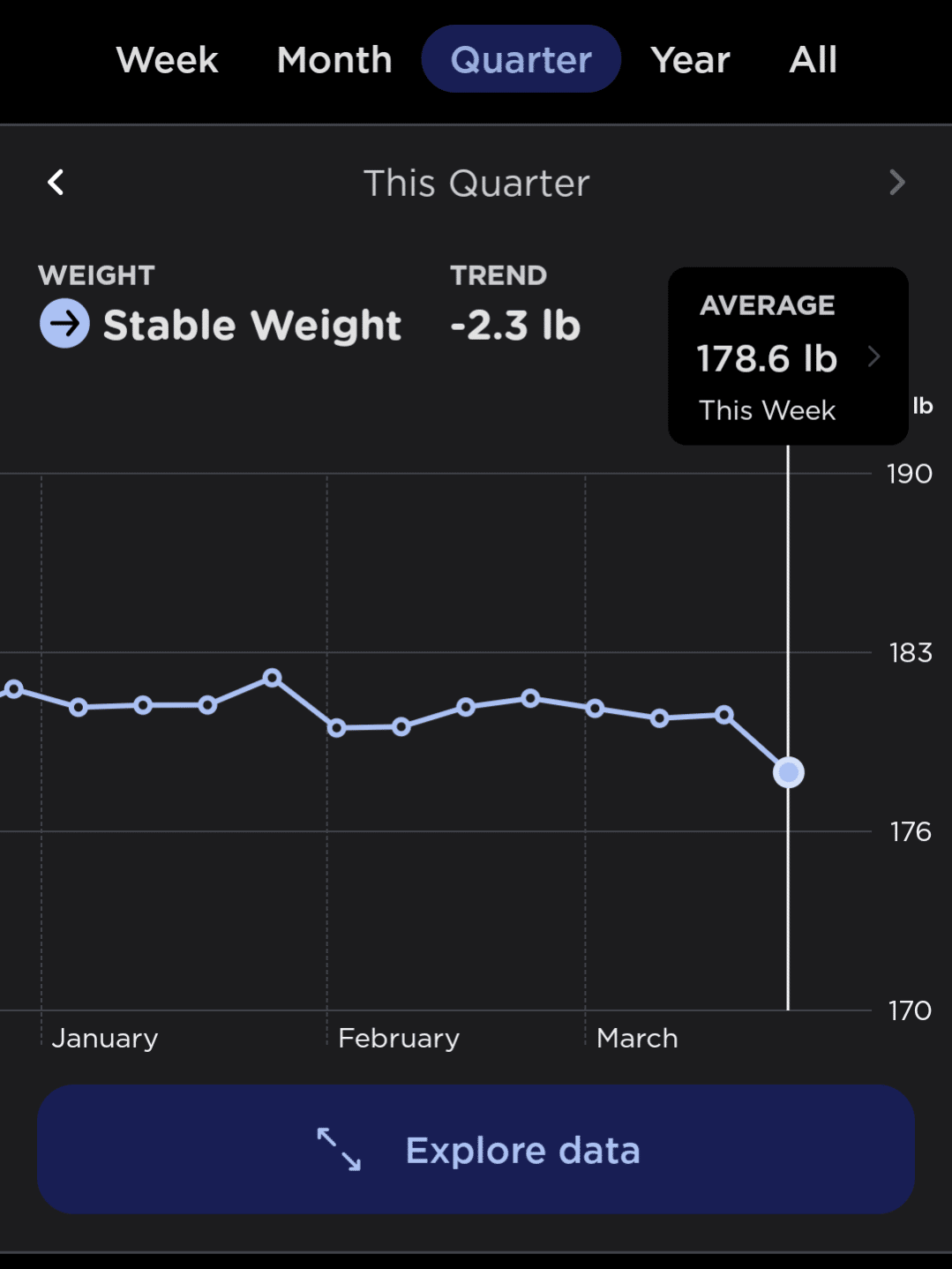Switch to the Year view

[690, 60]
